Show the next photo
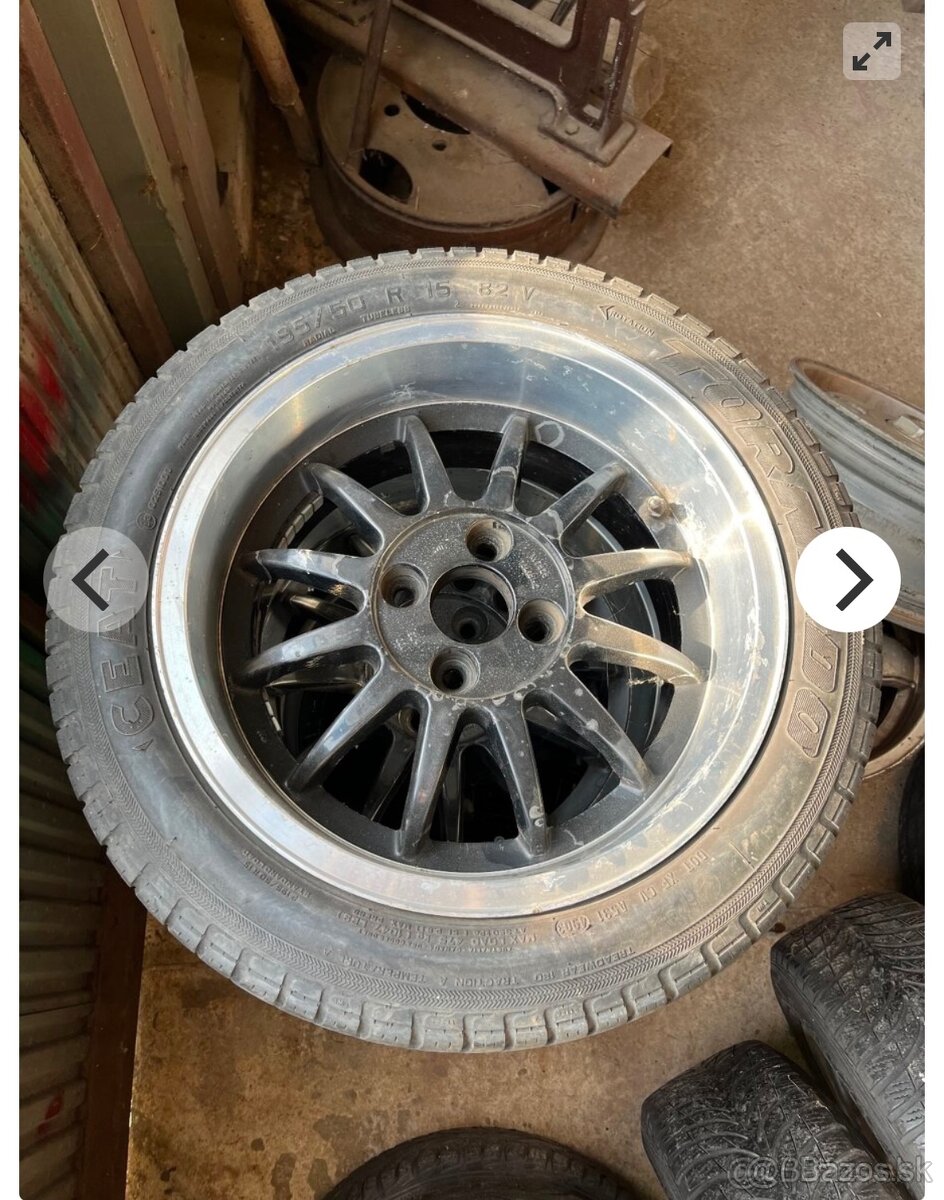Viewport: 944px width, 1200px height. coord(848,579)
